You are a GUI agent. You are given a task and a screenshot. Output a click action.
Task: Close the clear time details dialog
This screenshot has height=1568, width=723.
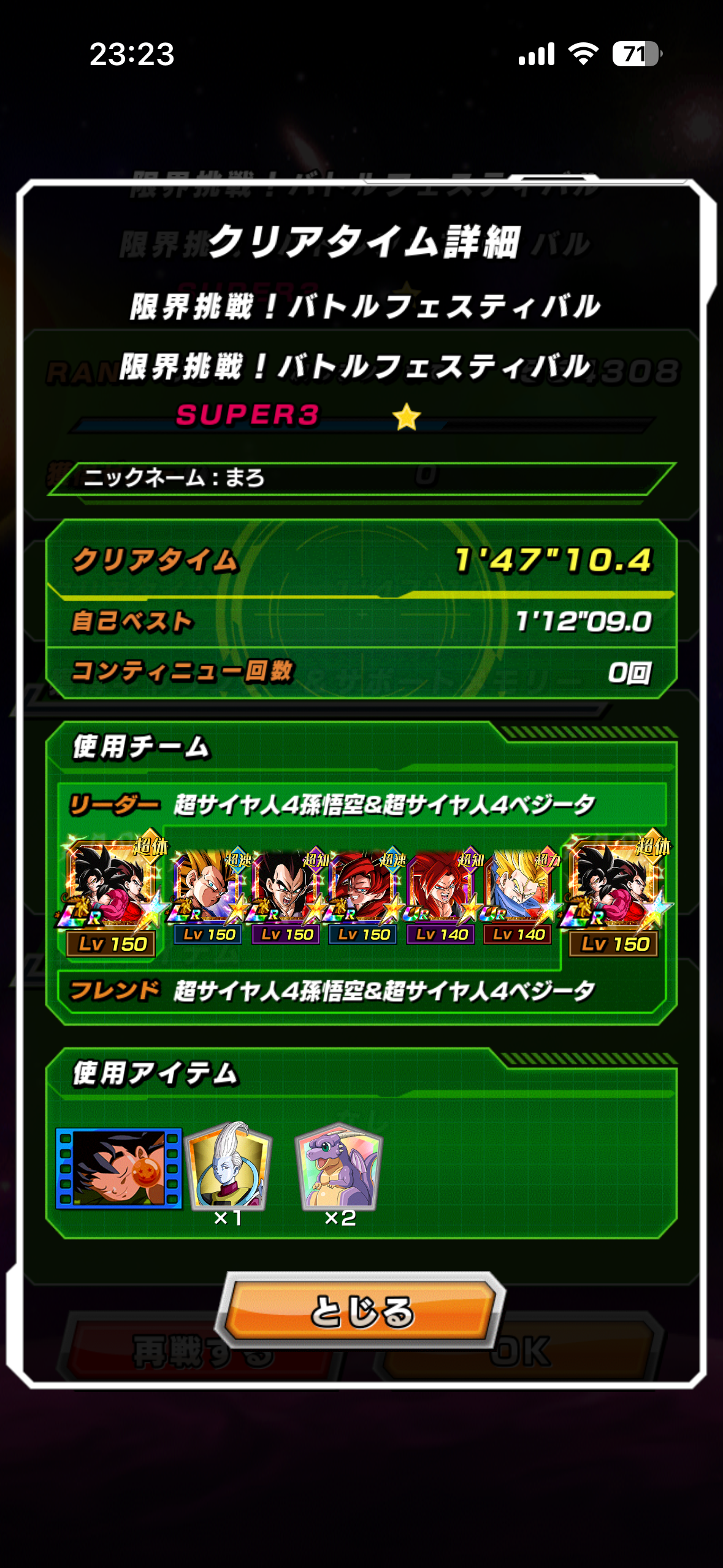[362, 1310]
